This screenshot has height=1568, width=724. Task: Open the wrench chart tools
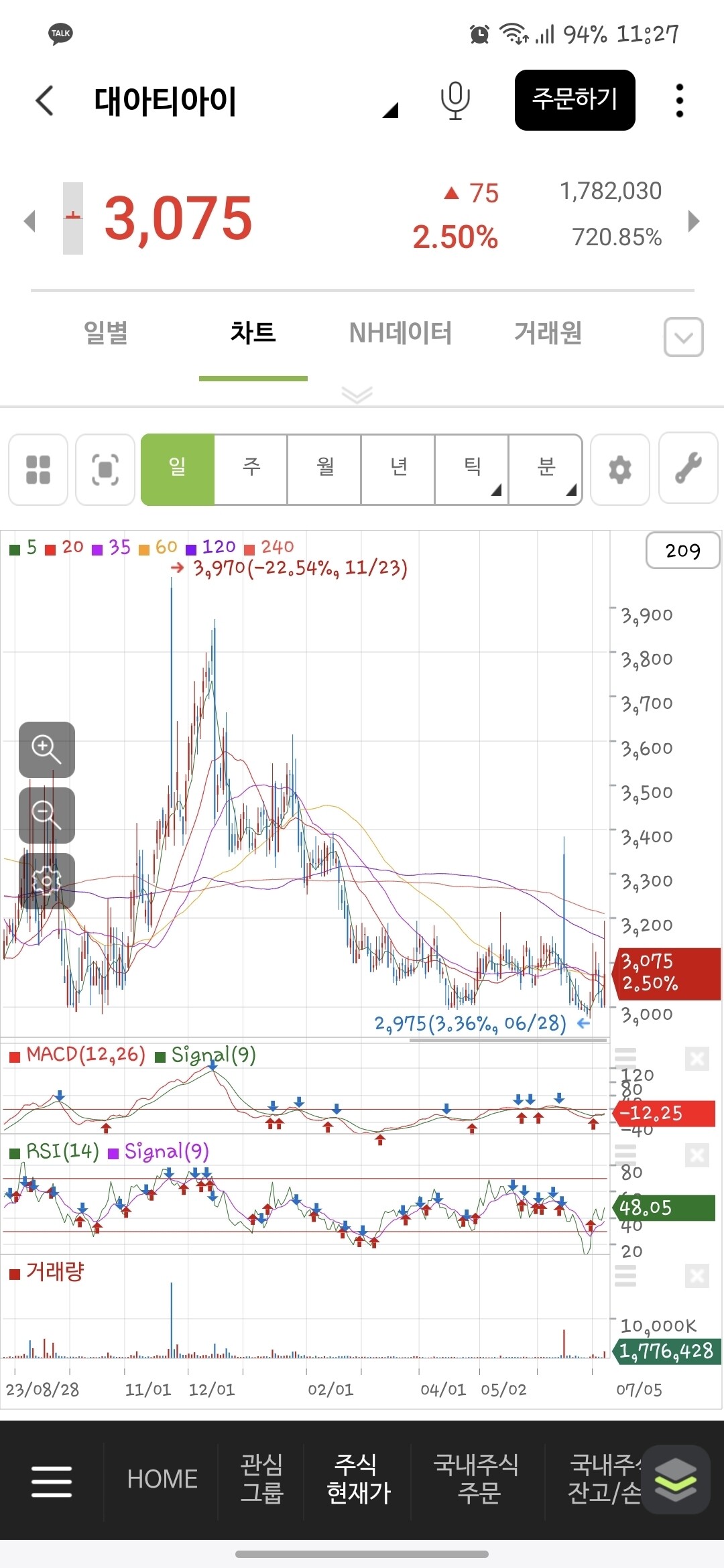[688, 469]
